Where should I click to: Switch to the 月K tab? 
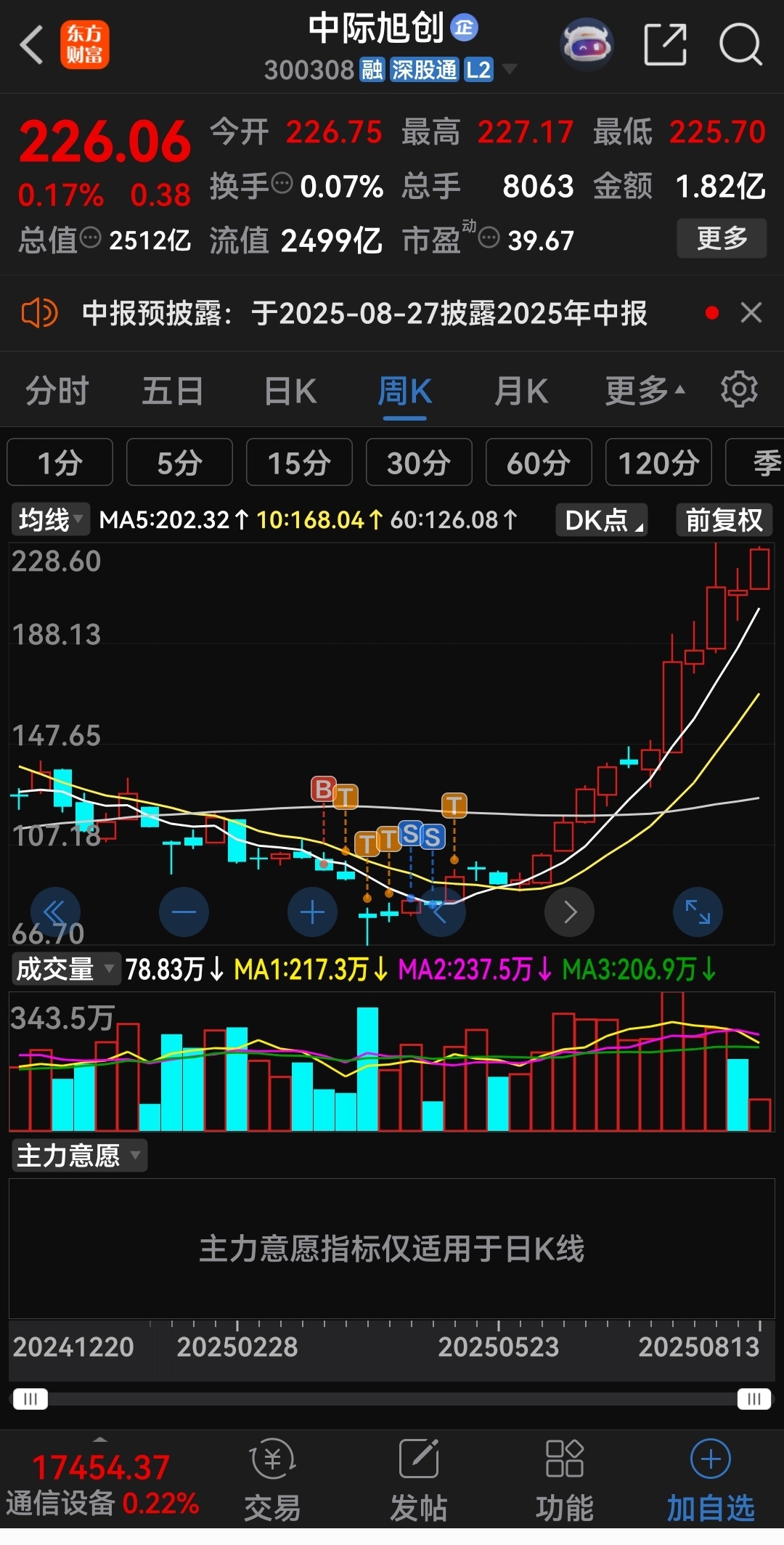point(521,392)
